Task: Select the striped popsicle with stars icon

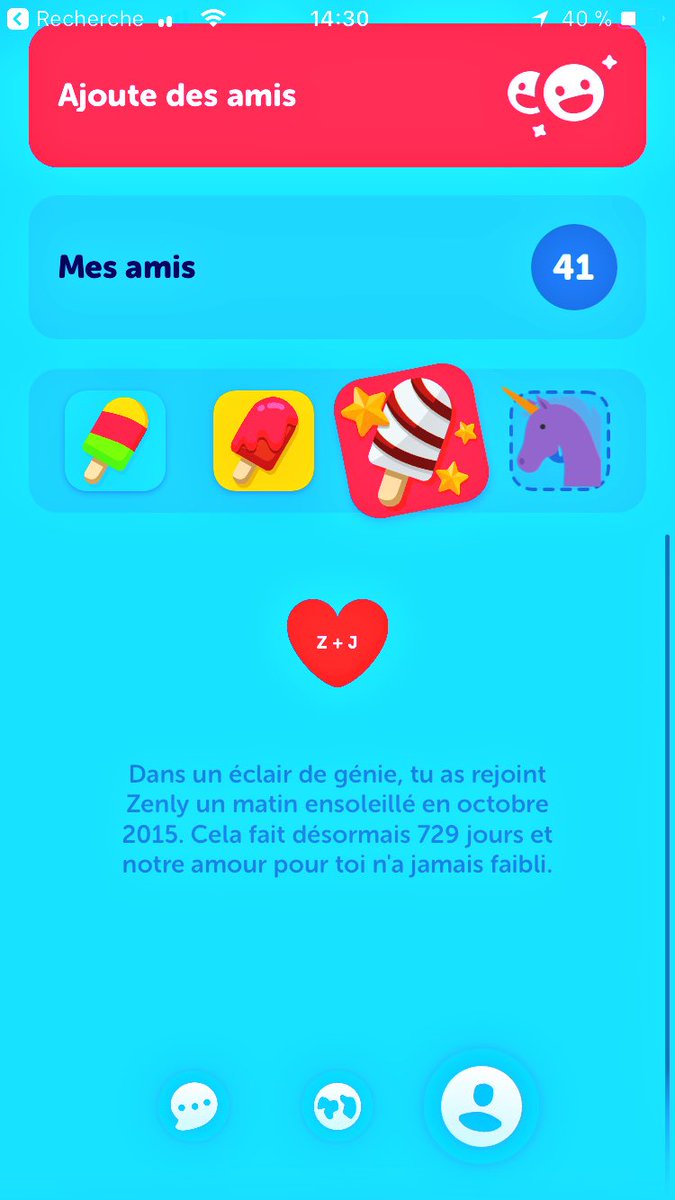Action: (x=411, y=440)
